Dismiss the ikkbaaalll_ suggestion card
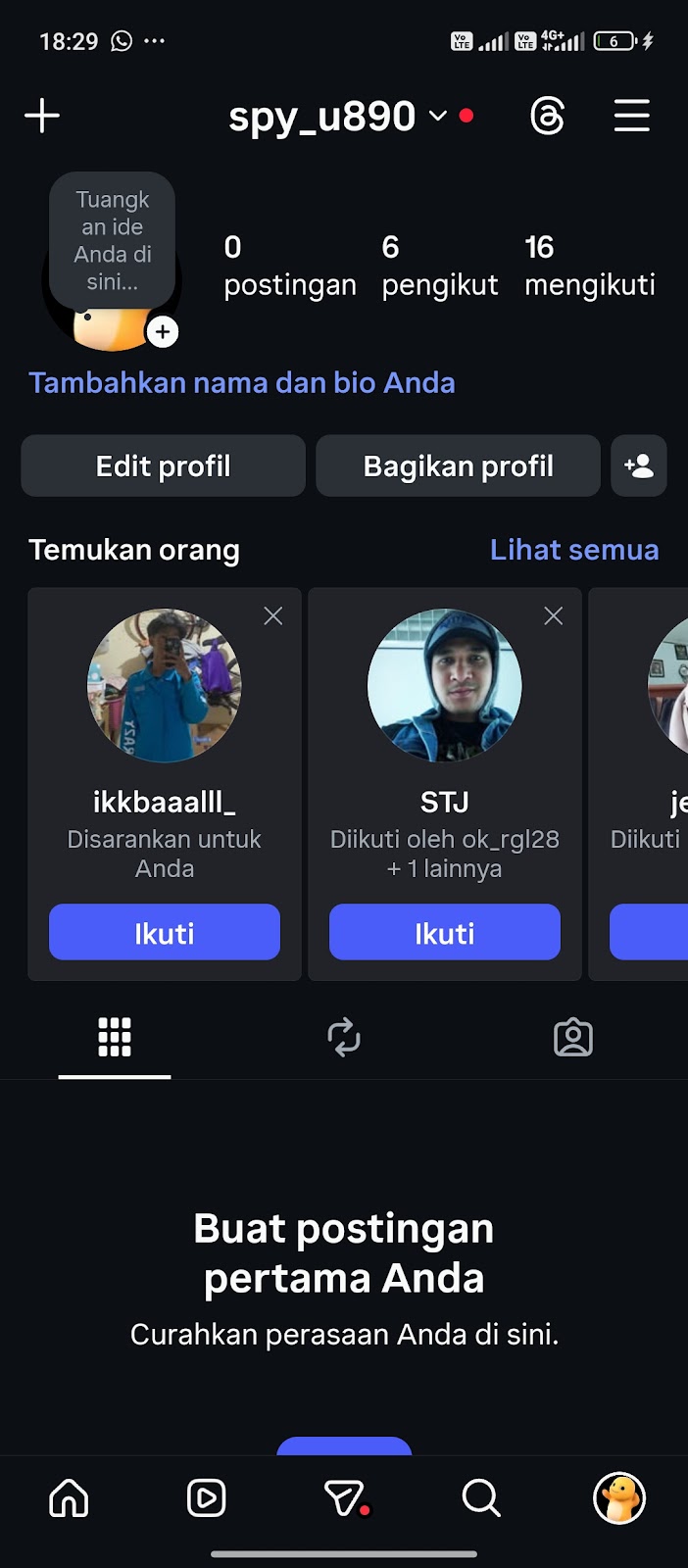This screenshot has height=1568, width=688. coord(273,615)
